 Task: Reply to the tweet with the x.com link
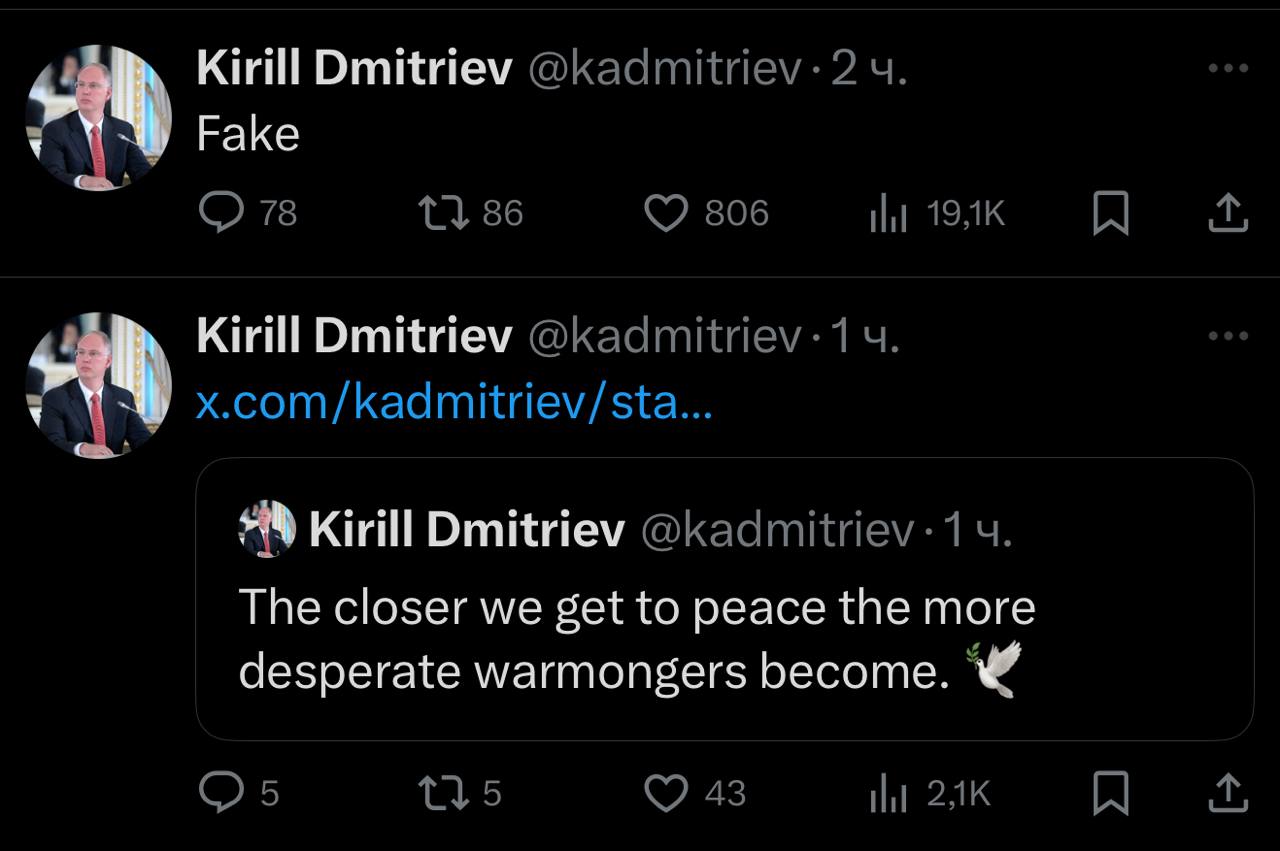pos(219,793)
